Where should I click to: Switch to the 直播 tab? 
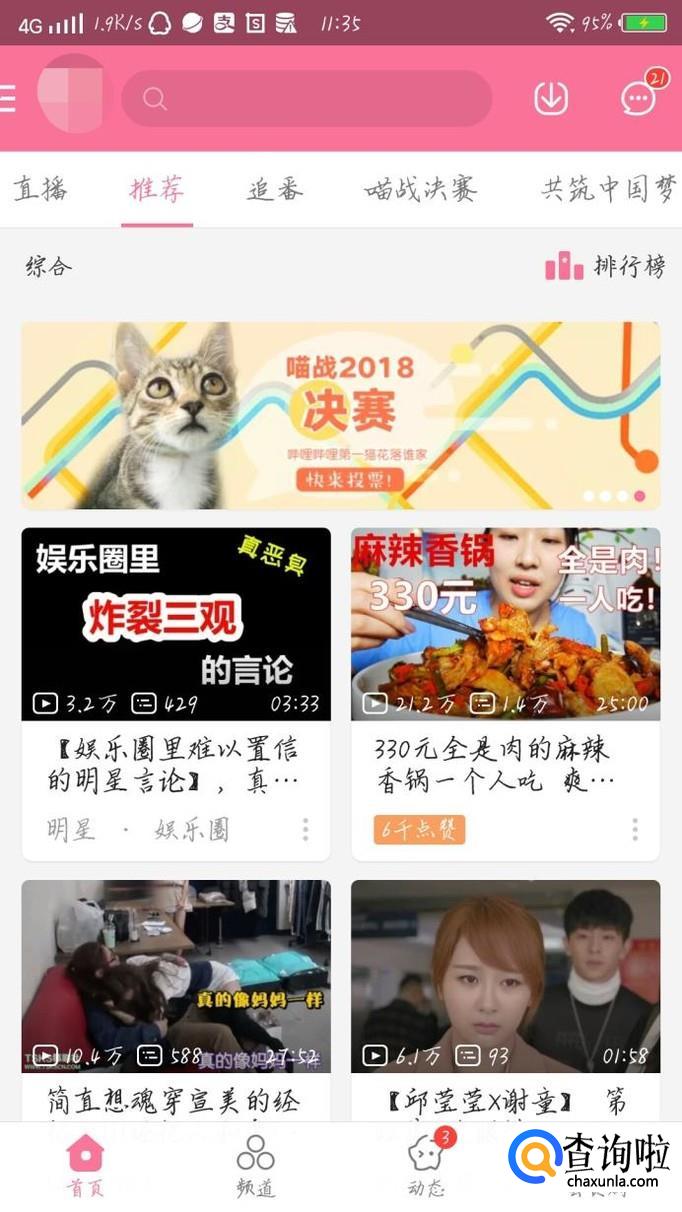click(40, 189)
